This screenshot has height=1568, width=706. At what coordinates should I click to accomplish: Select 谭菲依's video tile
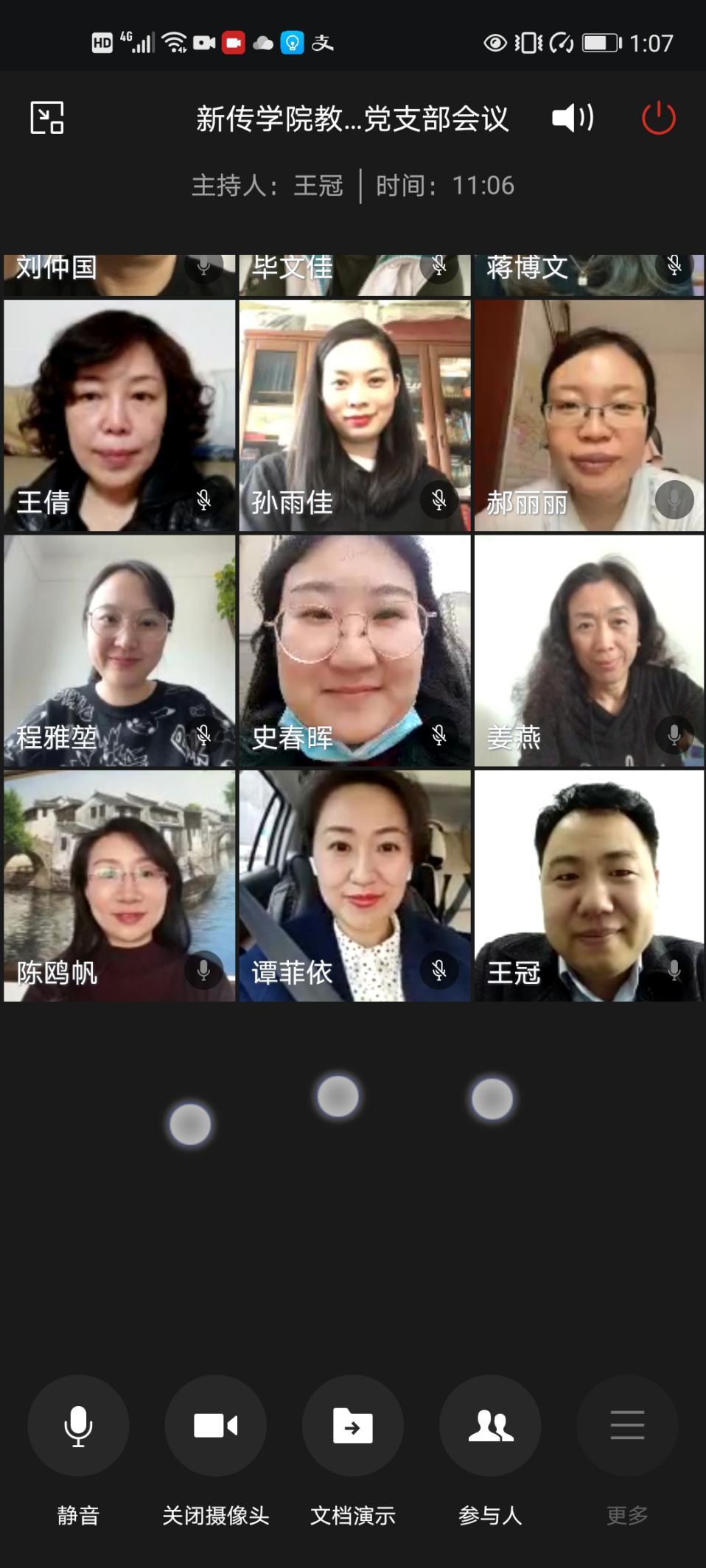354,885
